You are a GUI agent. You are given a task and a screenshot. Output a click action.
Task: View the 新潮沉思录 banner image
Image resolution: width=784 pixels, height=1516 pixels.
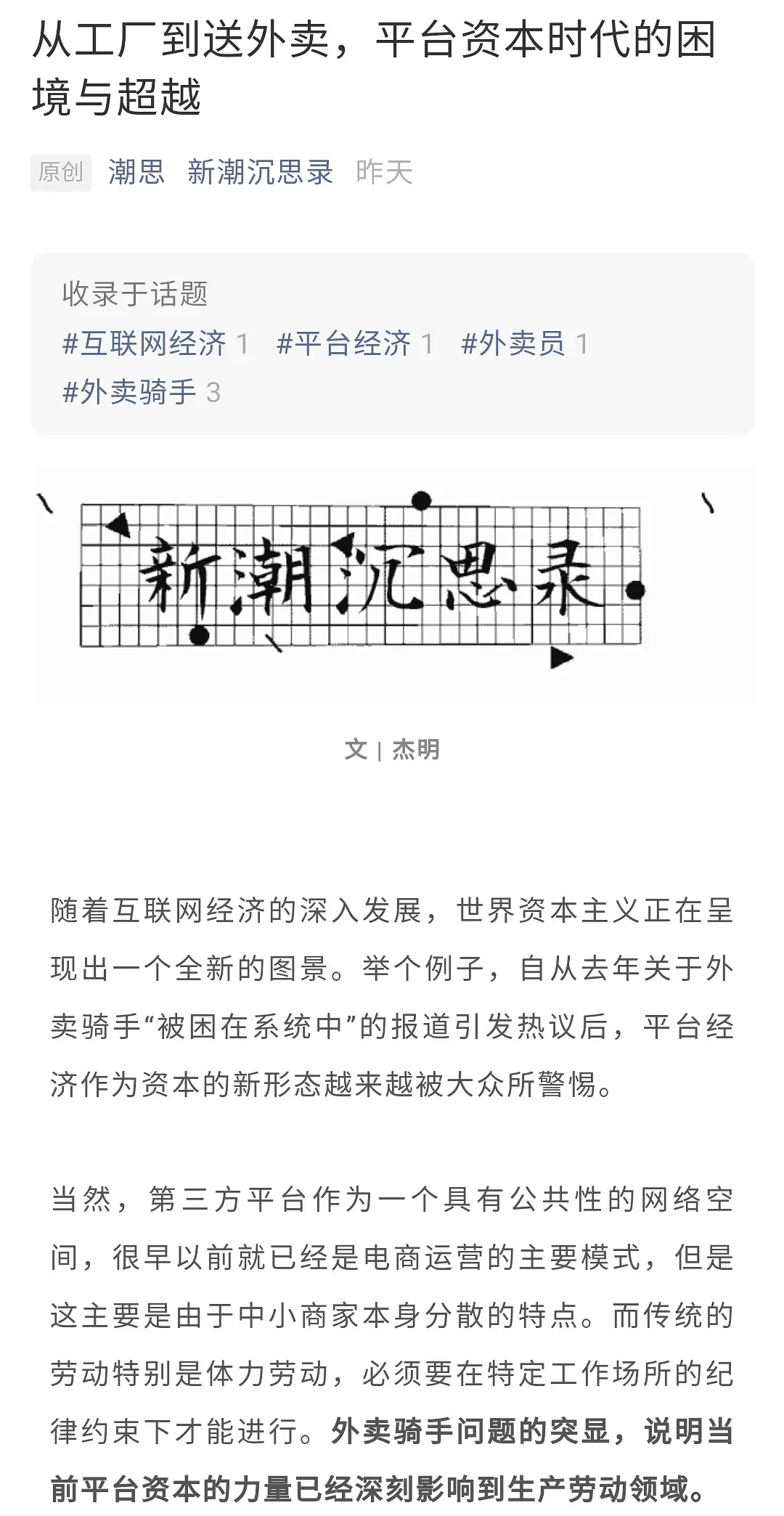[x=392, y=584]
